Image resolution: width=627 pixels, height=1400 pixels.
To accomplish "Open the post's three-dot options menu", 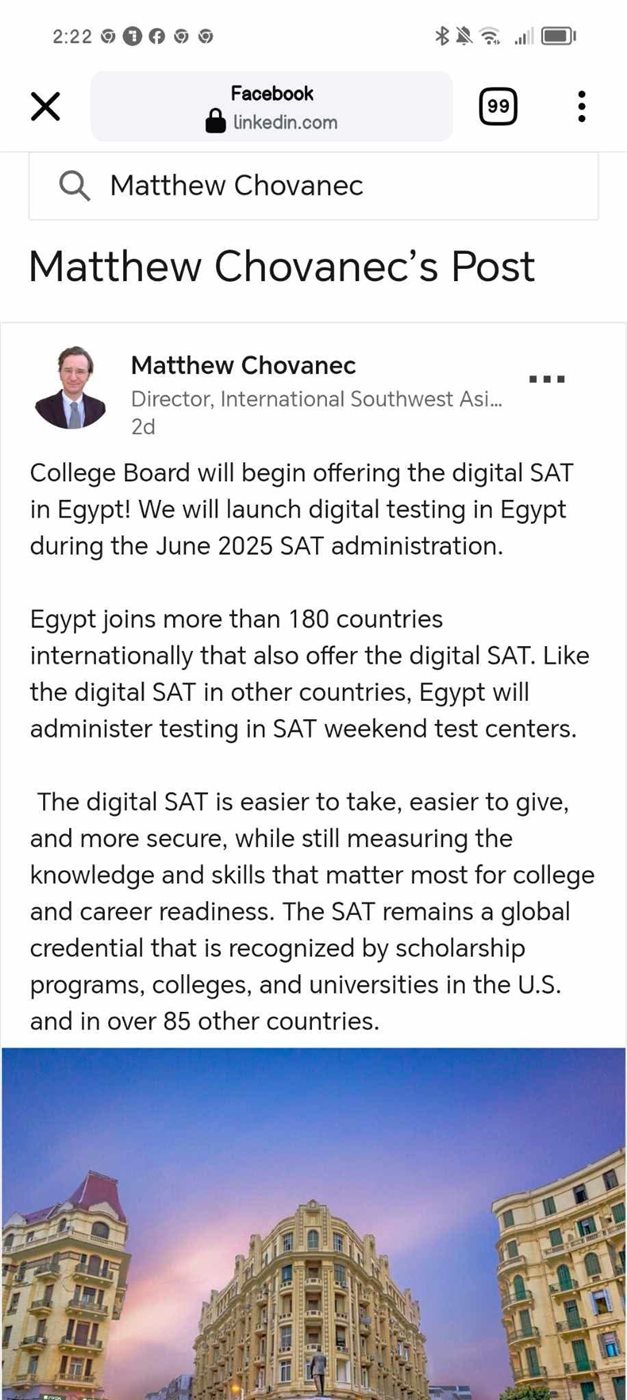I will [547, 379].
